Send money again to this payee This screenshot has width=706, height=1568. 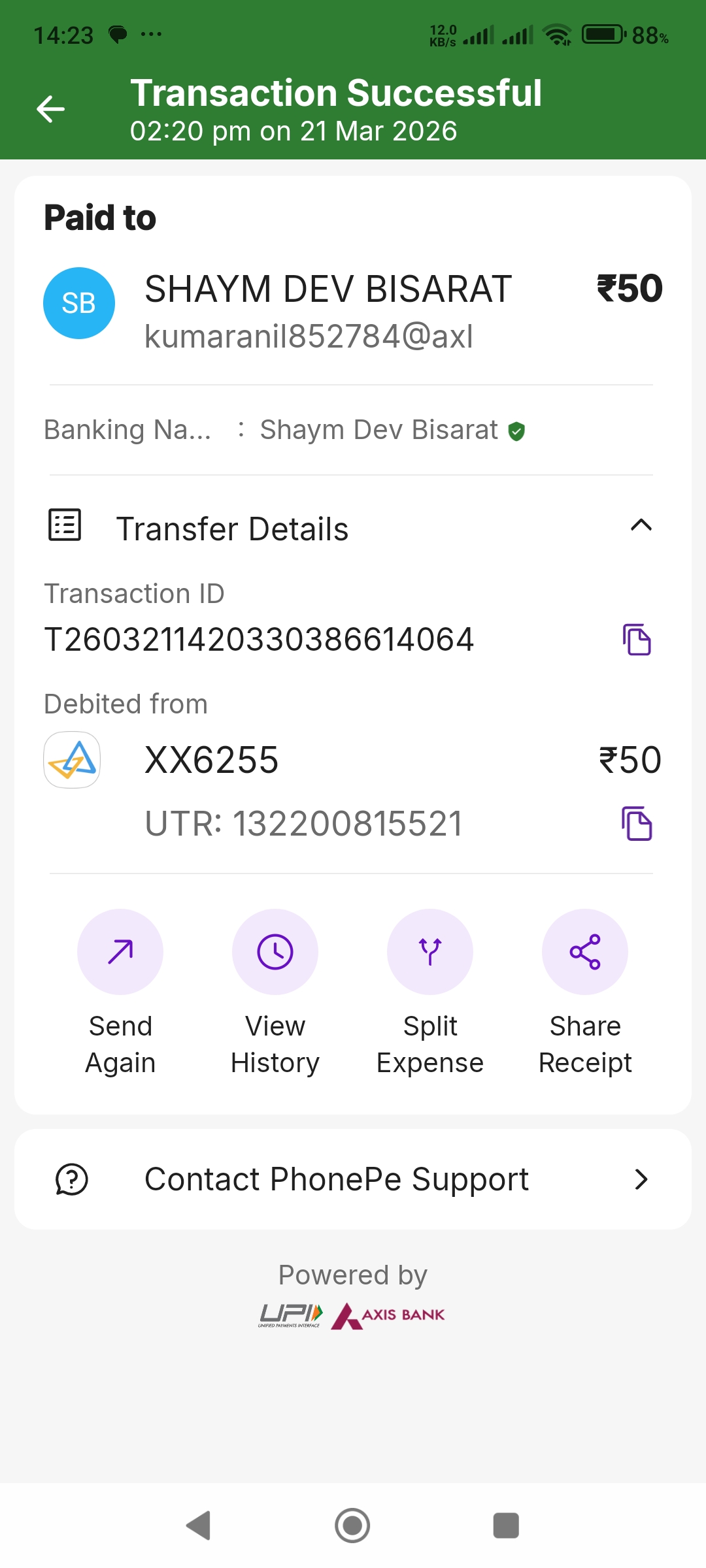pyautogui.click(x=120, y=952)
